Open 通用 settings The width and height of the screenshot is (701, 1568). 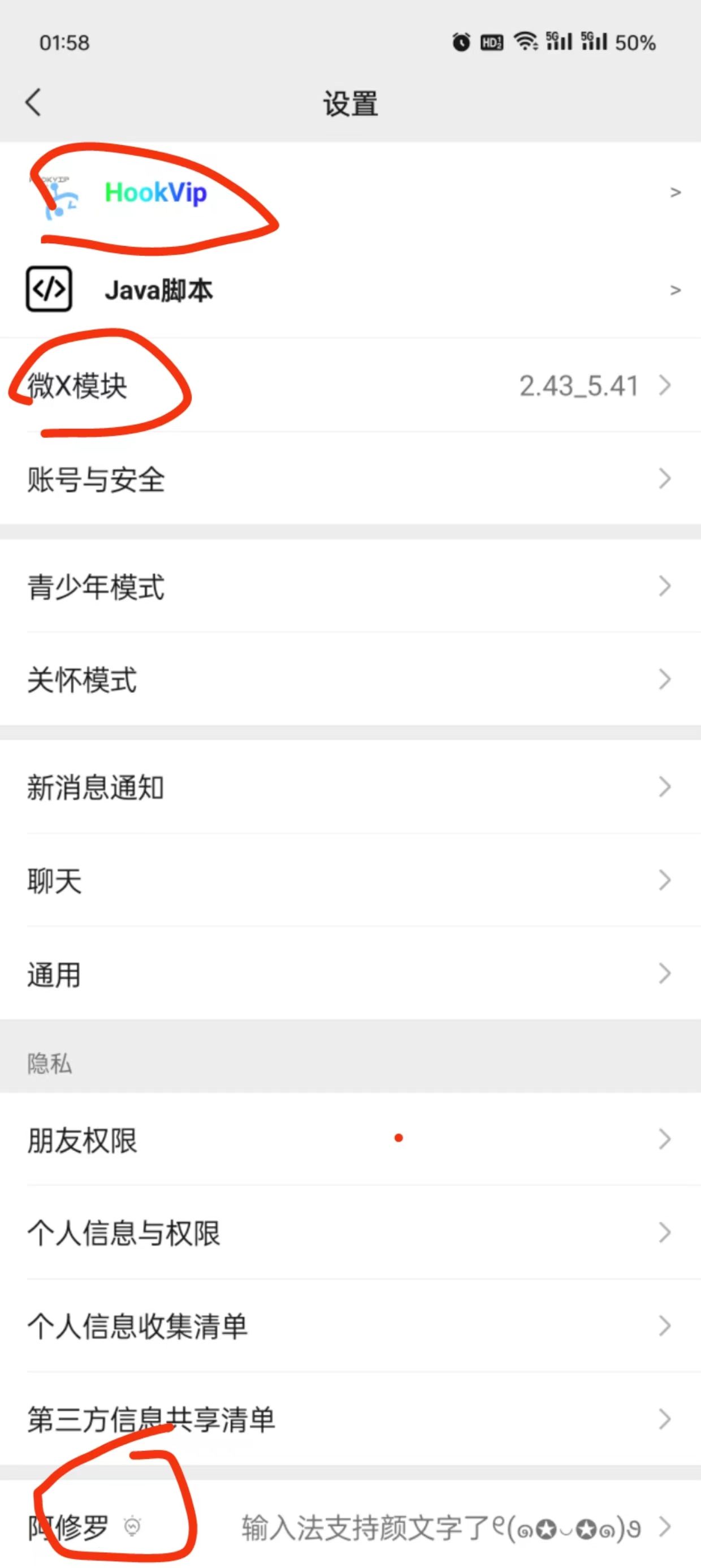click(350, 974)
